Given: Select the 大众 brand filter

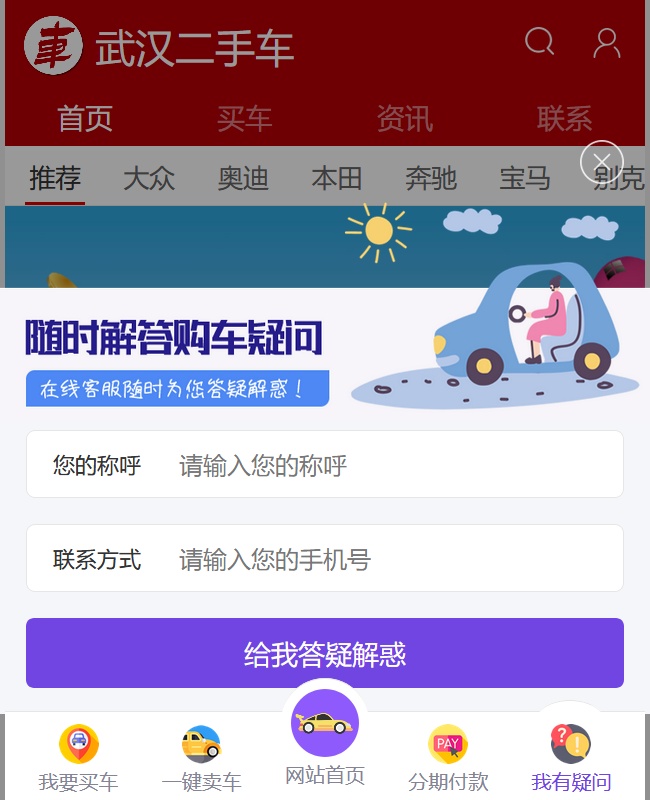Looking at the screenshot, I should tap(149, 179).
